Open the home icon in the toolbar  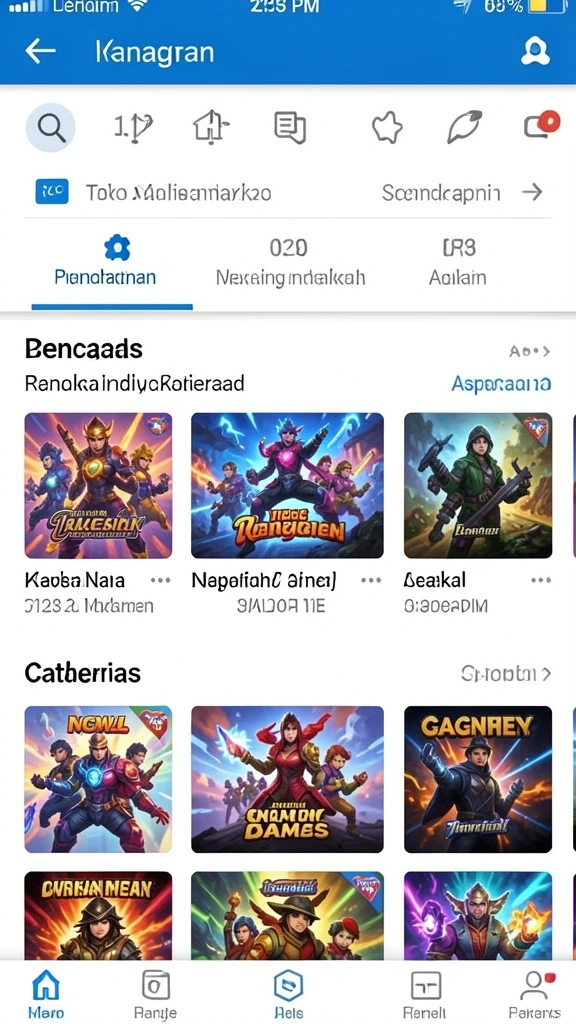coord(211,127)
